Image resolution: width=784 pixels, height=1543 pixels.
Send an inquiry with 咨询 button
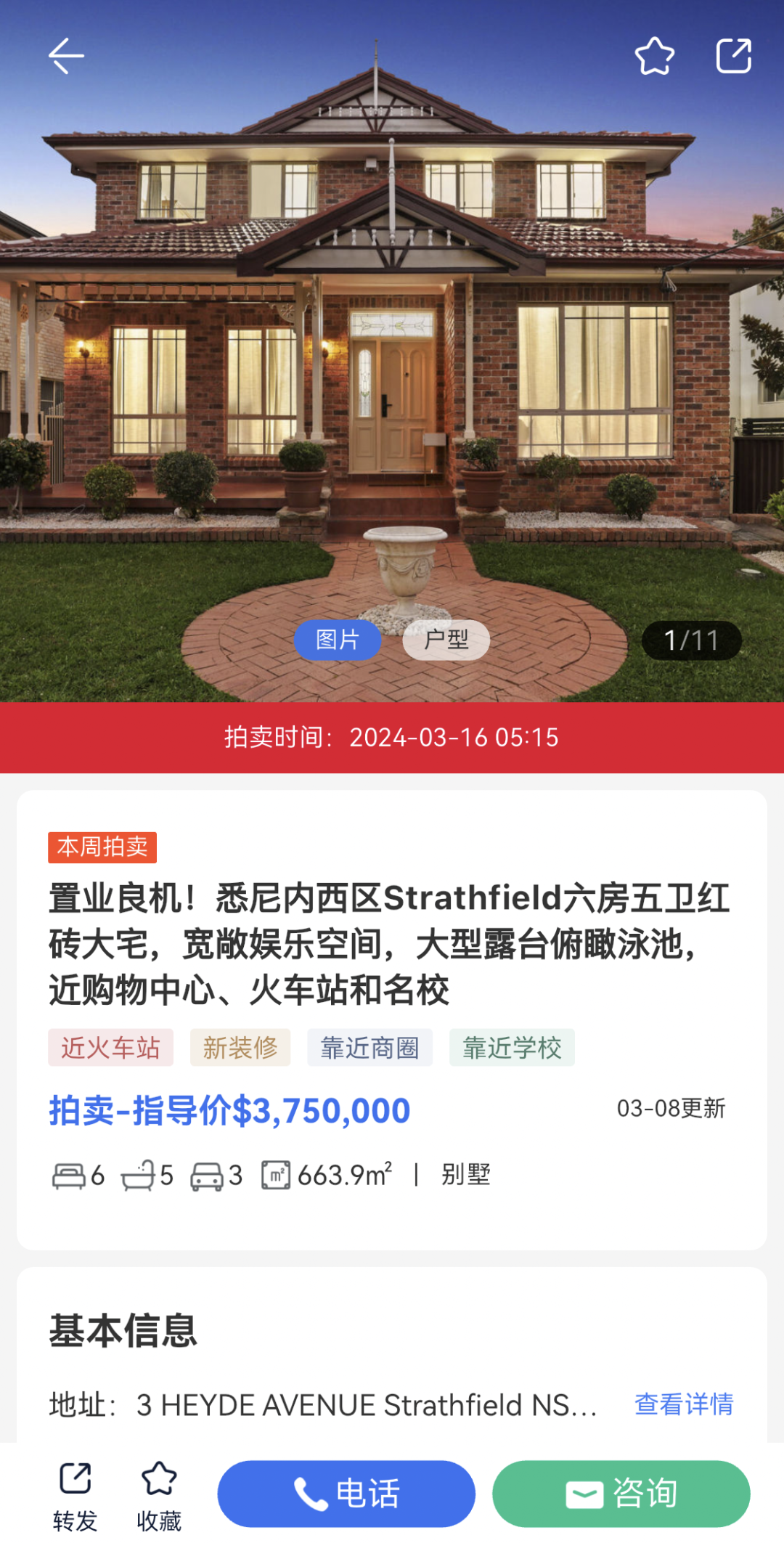(x=621, y=1494)
